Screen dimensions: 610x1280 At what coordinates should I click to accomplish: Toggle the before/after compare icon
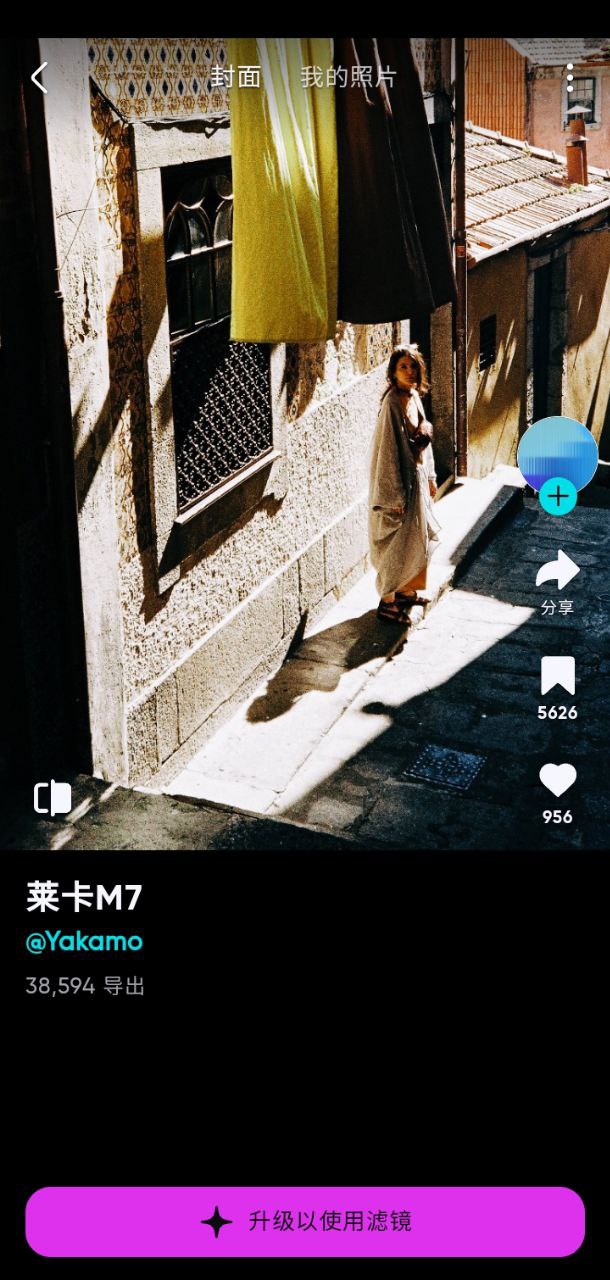(x=53, y=797)
